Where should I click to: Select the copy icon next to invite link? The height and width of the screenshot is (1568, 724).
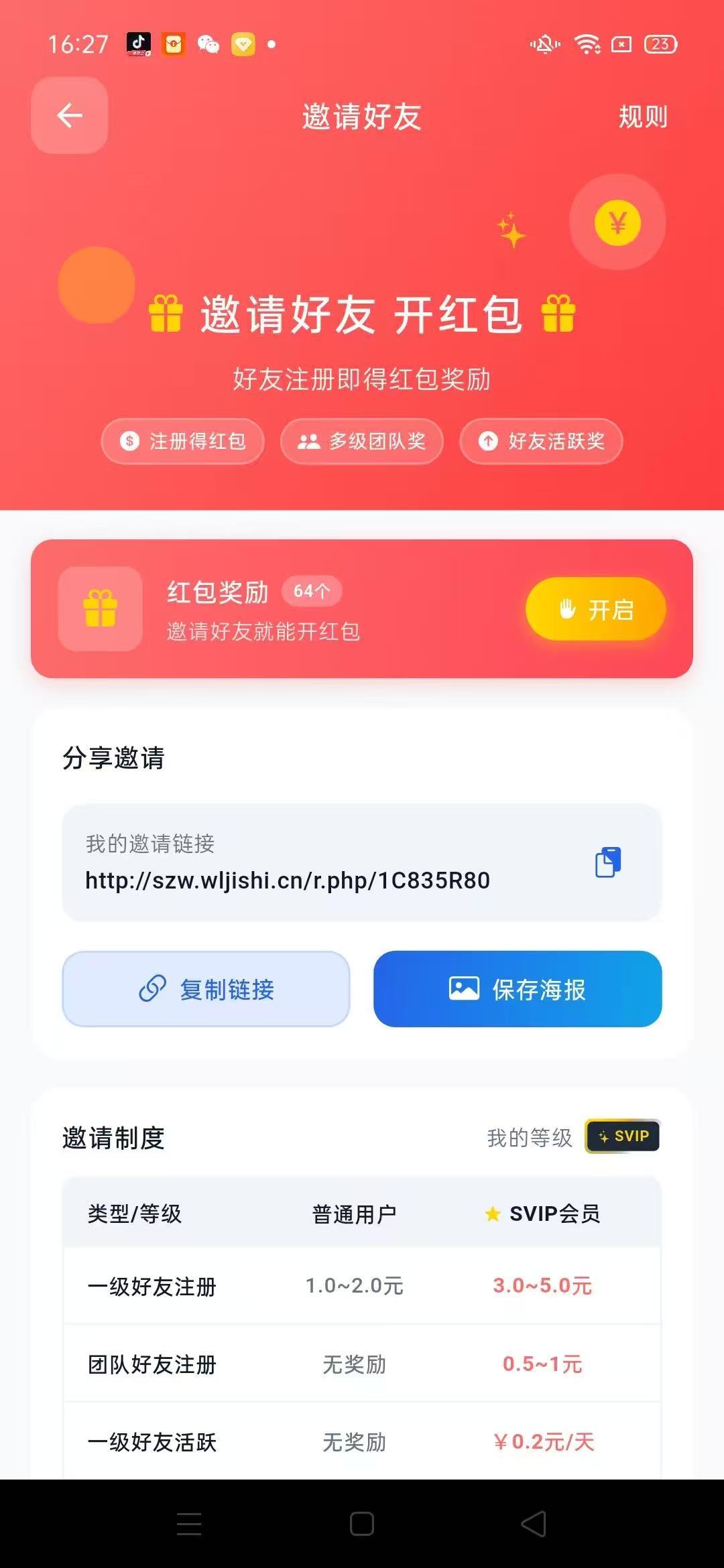pyautogui.click(x=607, y=862)
